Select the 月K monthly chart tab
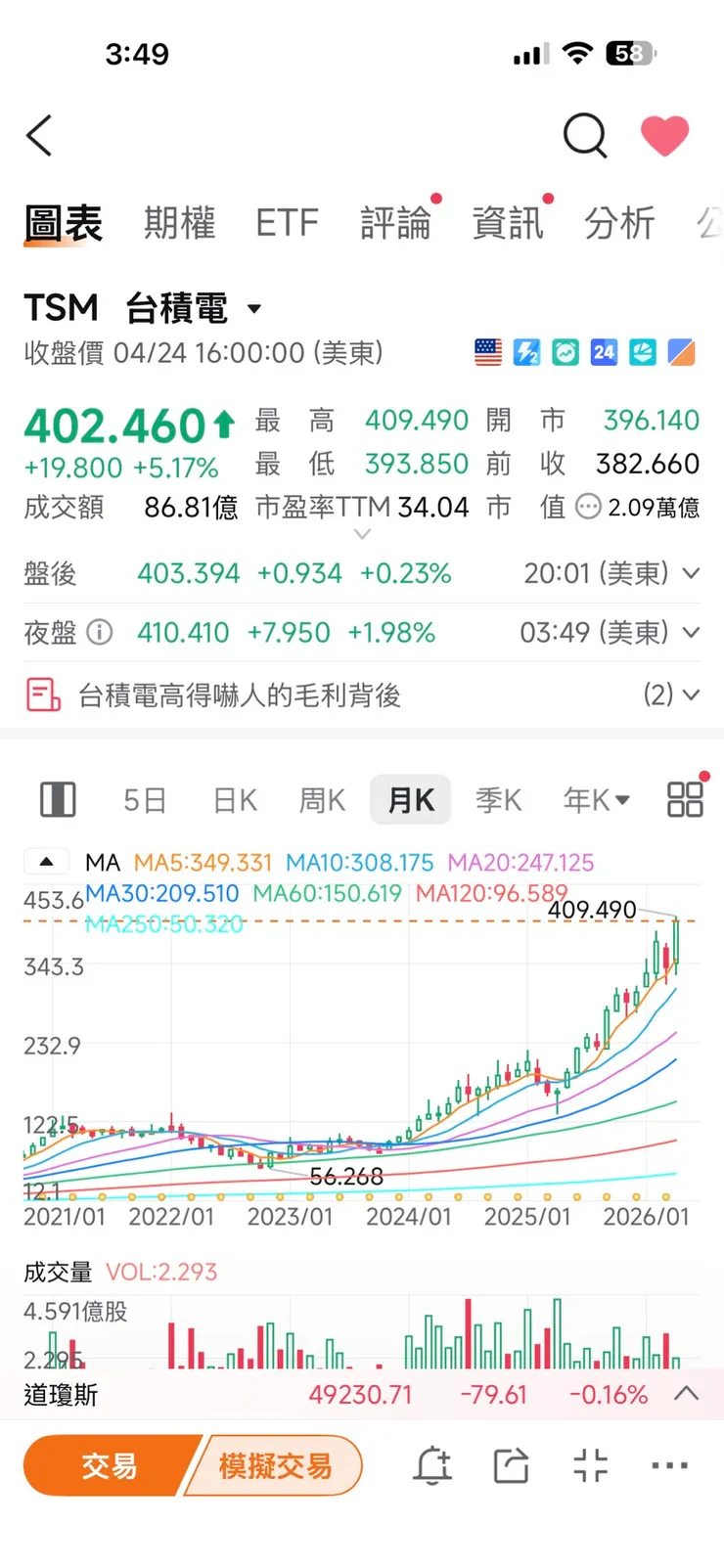724x1568 pixels. (x=410, y=799)
